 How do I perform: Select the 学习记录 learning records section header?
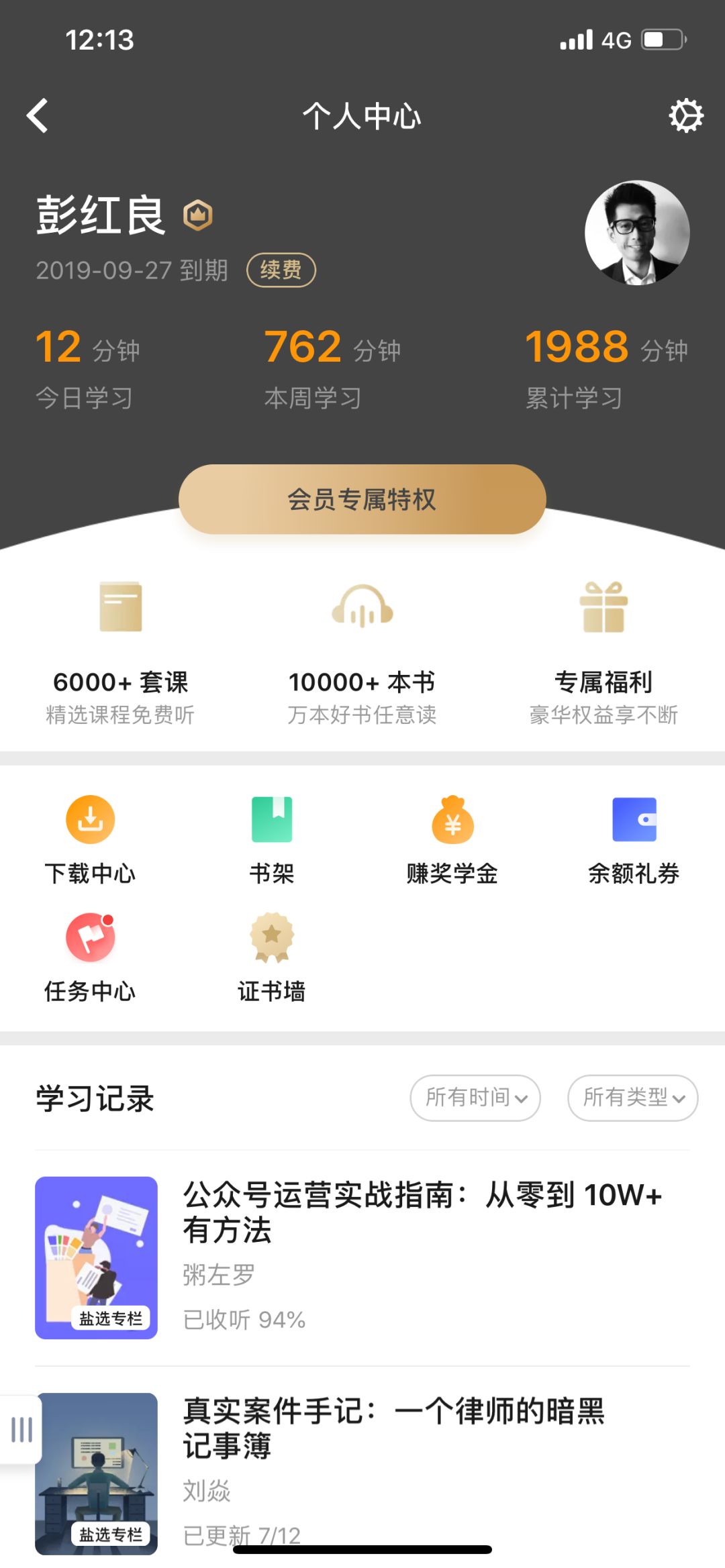(95, 1098)
